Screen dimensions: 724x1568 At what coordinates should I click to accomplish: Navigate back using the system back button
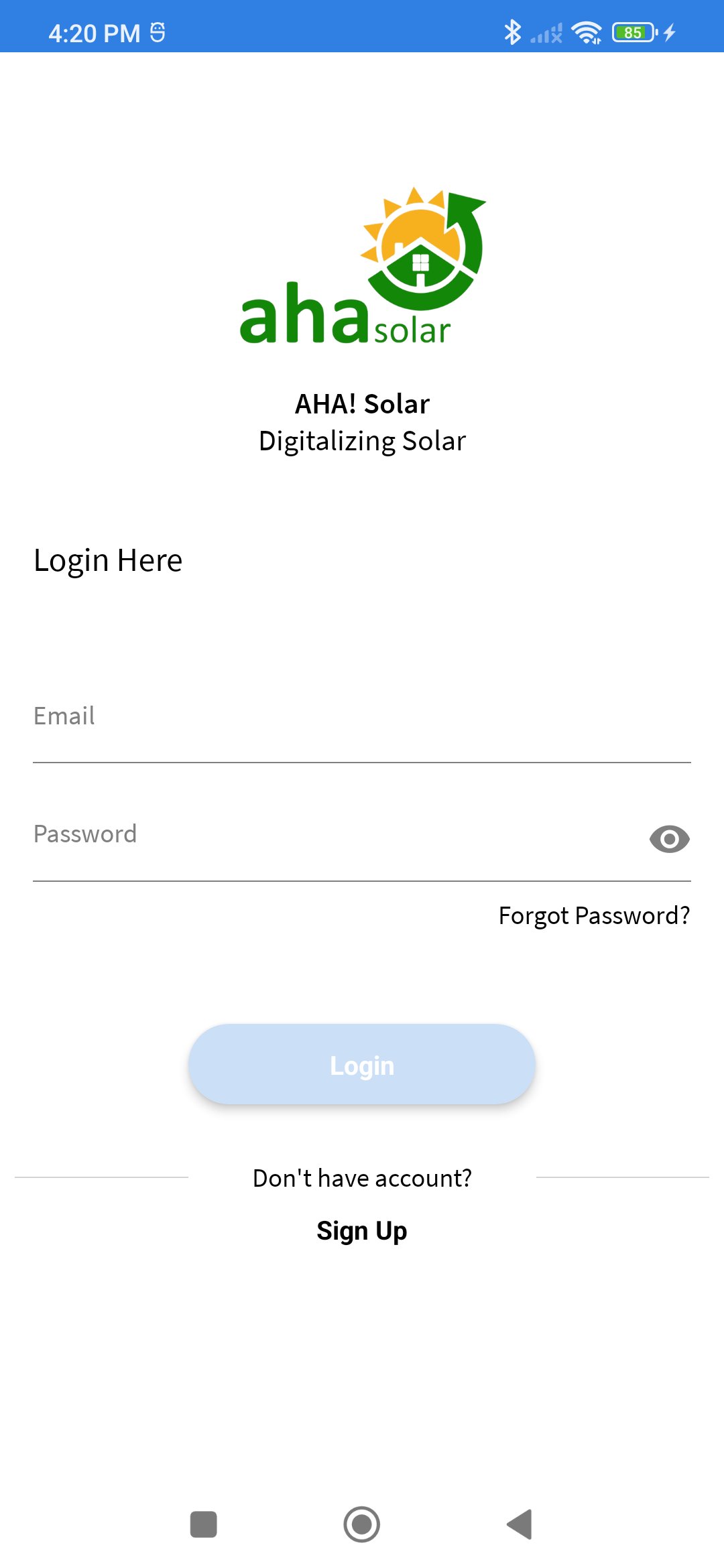(520, 1524)
